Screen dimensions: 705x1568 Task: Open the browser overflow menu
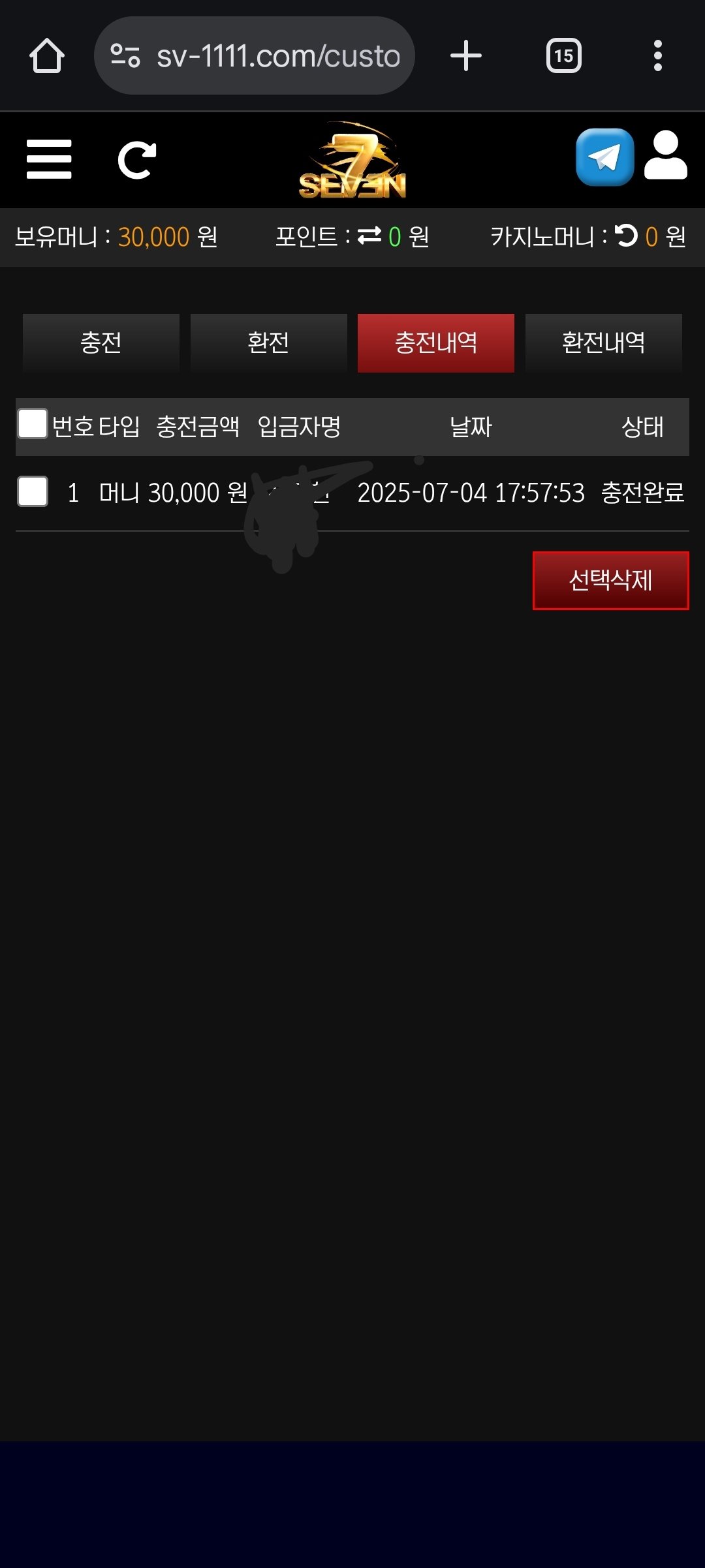tap(657, 56)
